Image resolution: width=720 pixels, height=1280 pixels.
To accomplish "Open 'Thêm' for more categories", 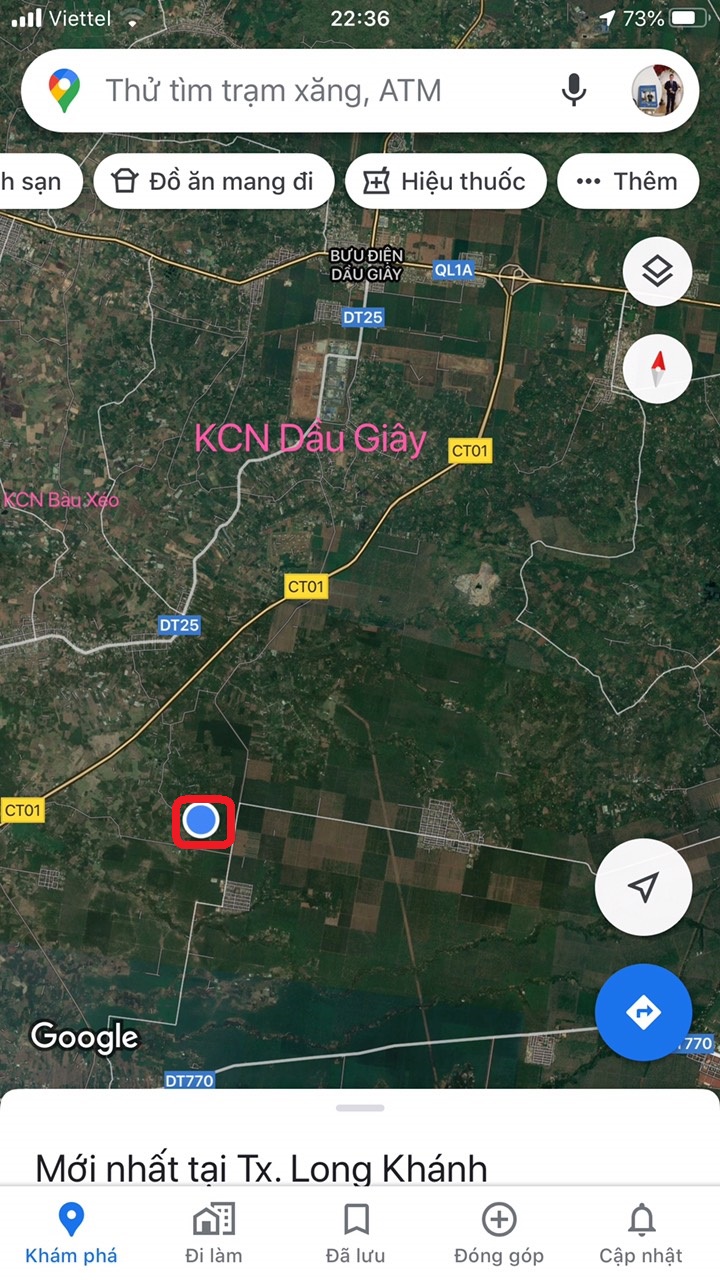I will tap(628, 181).
